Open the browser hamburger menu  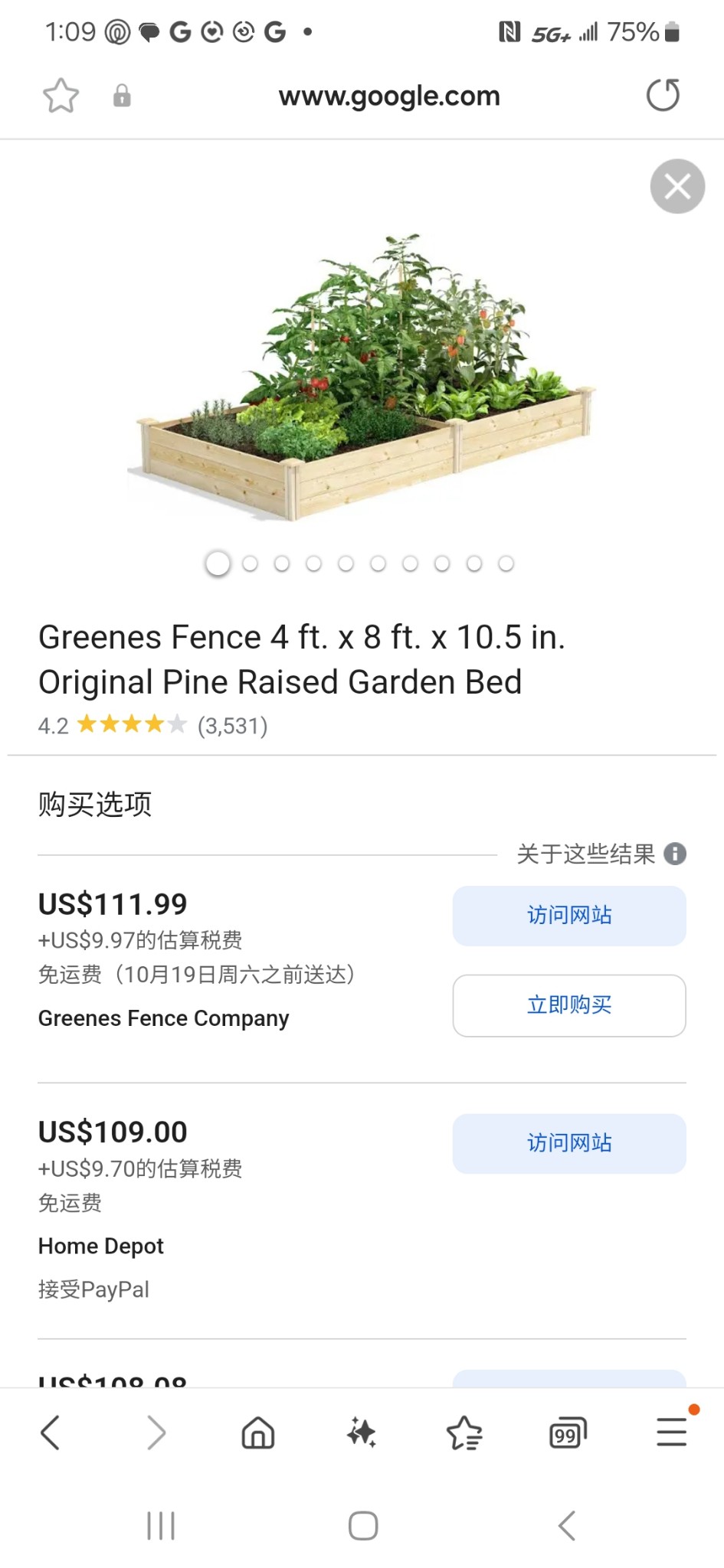tap(671, 1432)
